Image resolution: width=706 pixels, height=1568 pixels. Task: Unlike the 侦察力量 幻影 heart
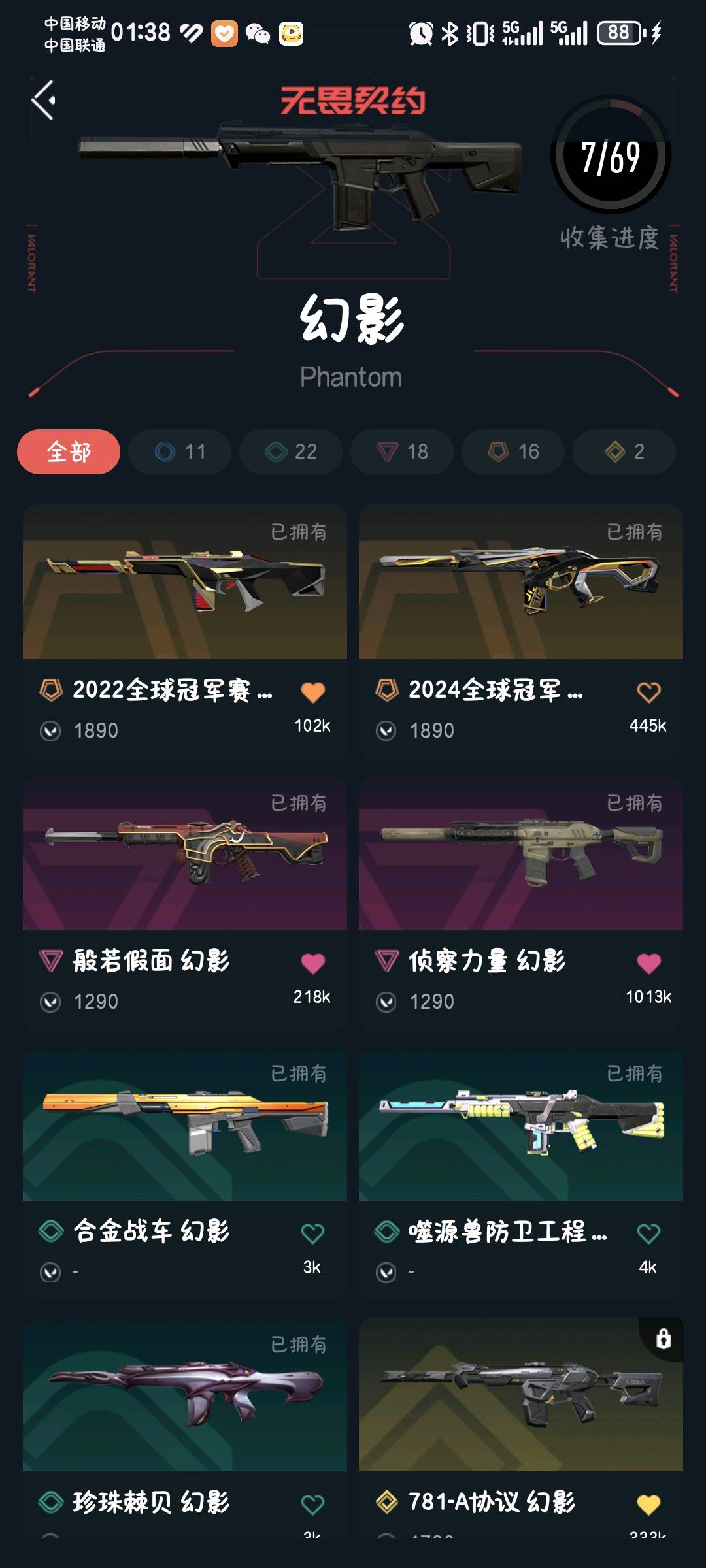point(648,963)
